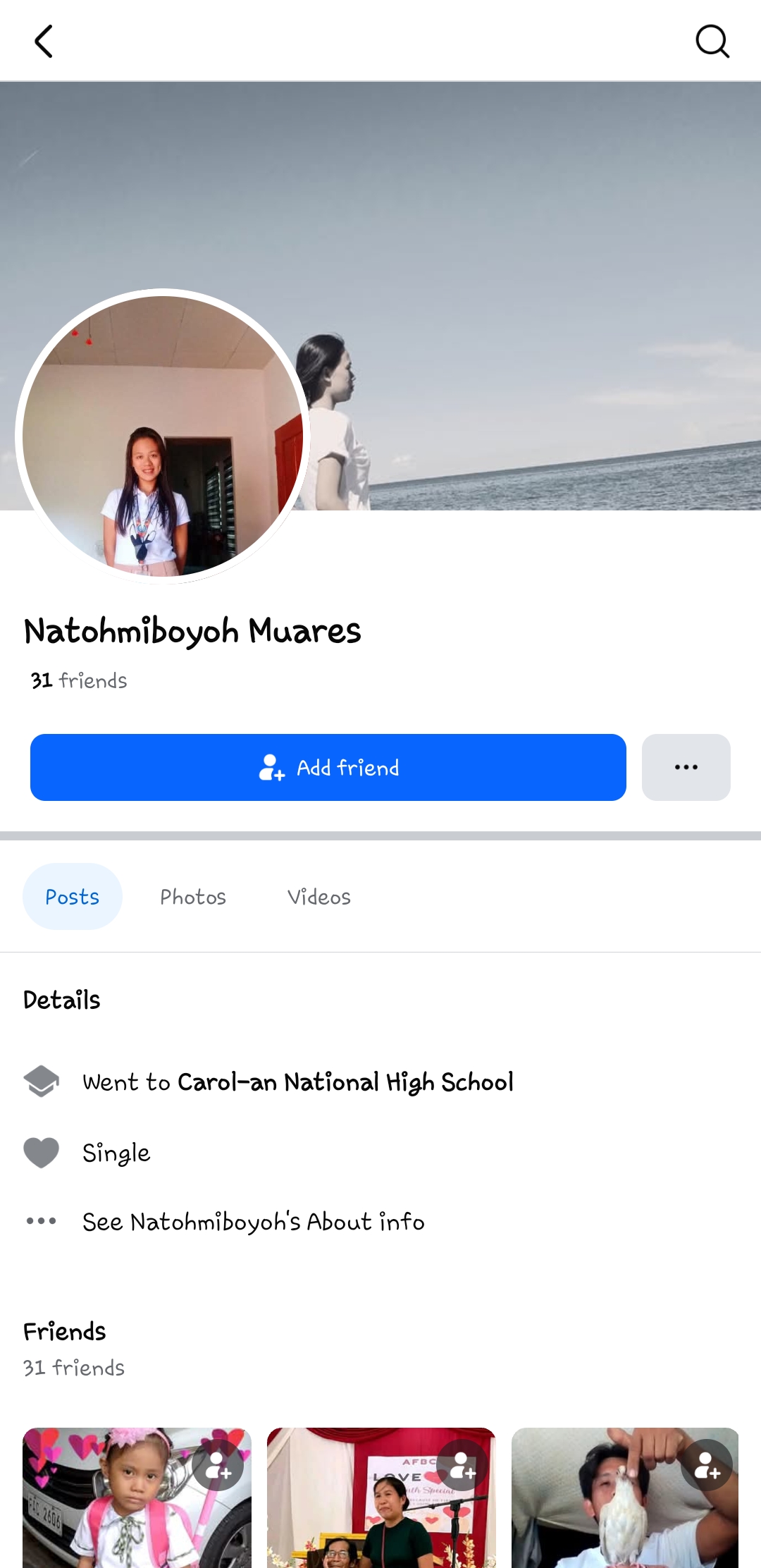Switch to the Videos tab
Screen dimensions: 761x1568
(x=319, y=897)
